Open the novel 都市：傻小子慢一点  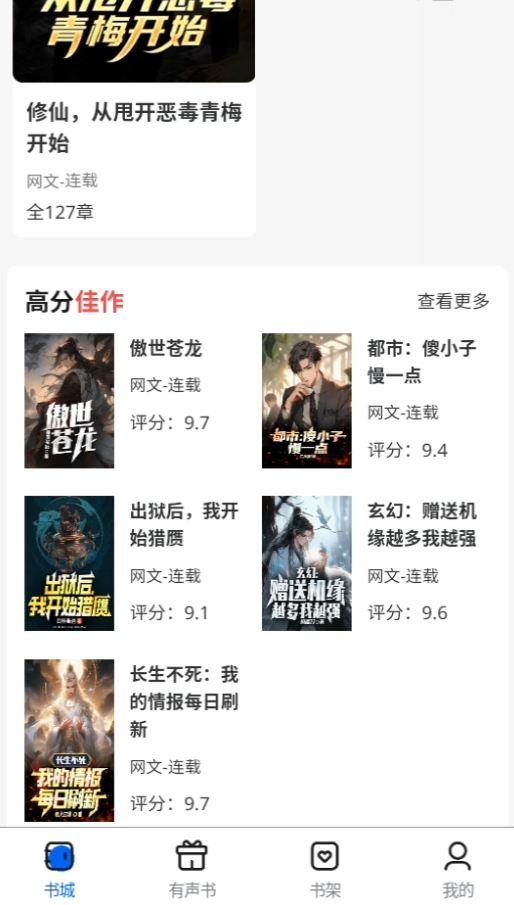(369, 401)
